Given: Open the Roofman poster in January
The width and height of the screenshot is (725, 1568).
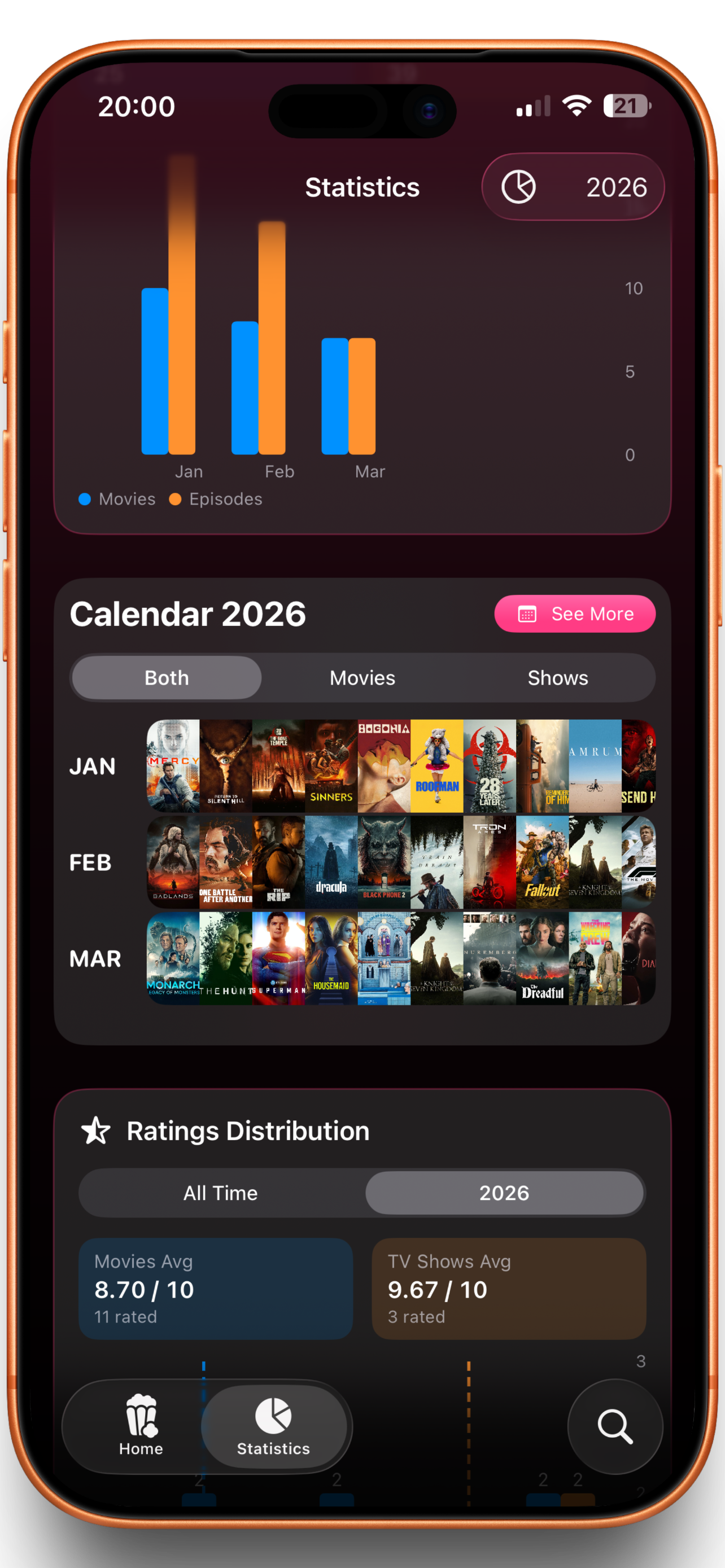Looking at the screenshot, I should [436, 766].
